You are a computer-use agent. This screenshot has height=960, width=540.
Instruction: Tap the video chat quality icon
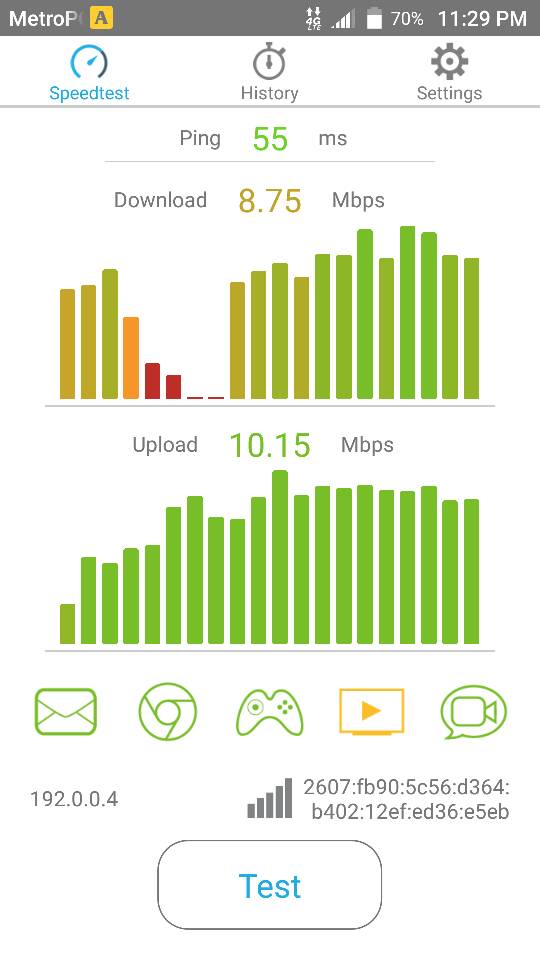[x=474, y=711]
